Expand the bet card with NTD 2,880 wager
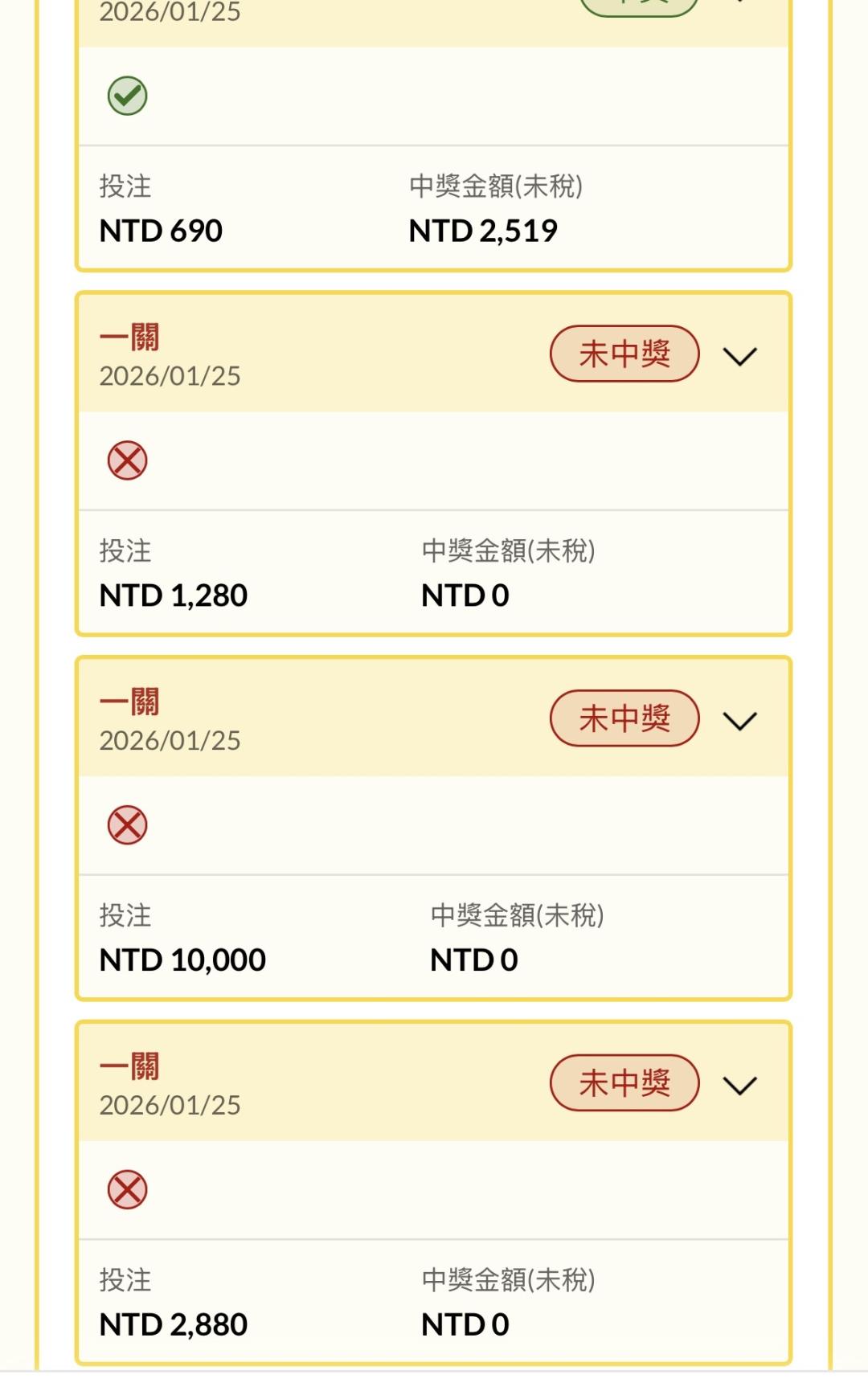Image resolution: width=868 pixels, height=1387 pixels. [739, 1086]
